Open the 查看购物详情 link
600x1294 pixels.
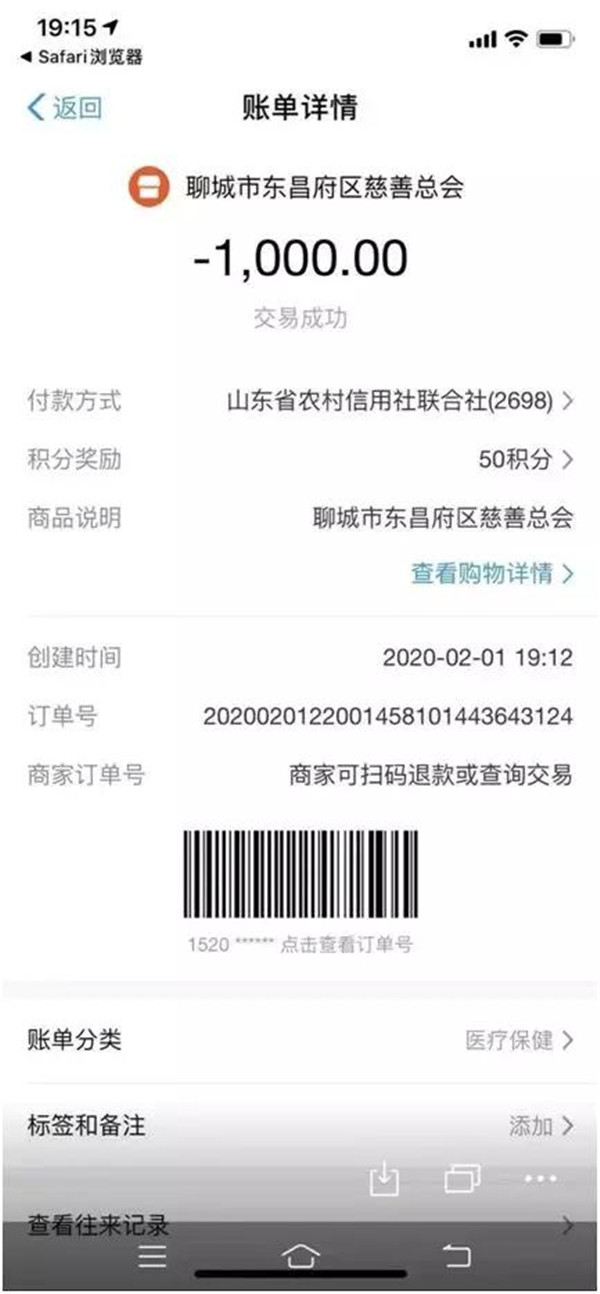tap(492, 574)
